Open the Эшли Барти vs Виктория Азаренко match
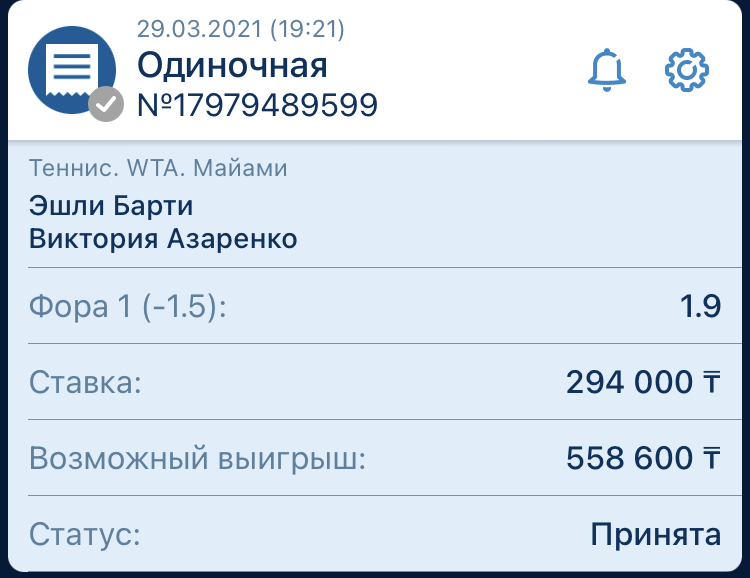The width and height of the screenshot is (750, 578). pyautogui.click(x=163, y=223)
